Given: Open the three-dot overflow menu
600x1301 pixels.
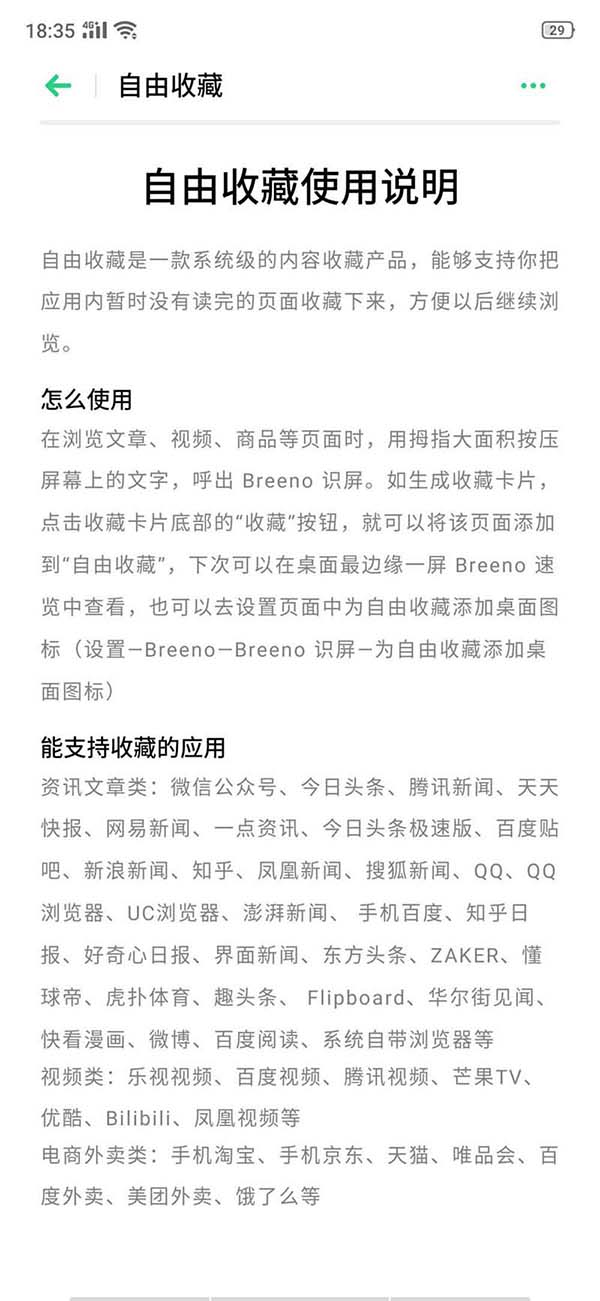Looking at the screenshot, I should pyautogui.click(x=533, y=86).
